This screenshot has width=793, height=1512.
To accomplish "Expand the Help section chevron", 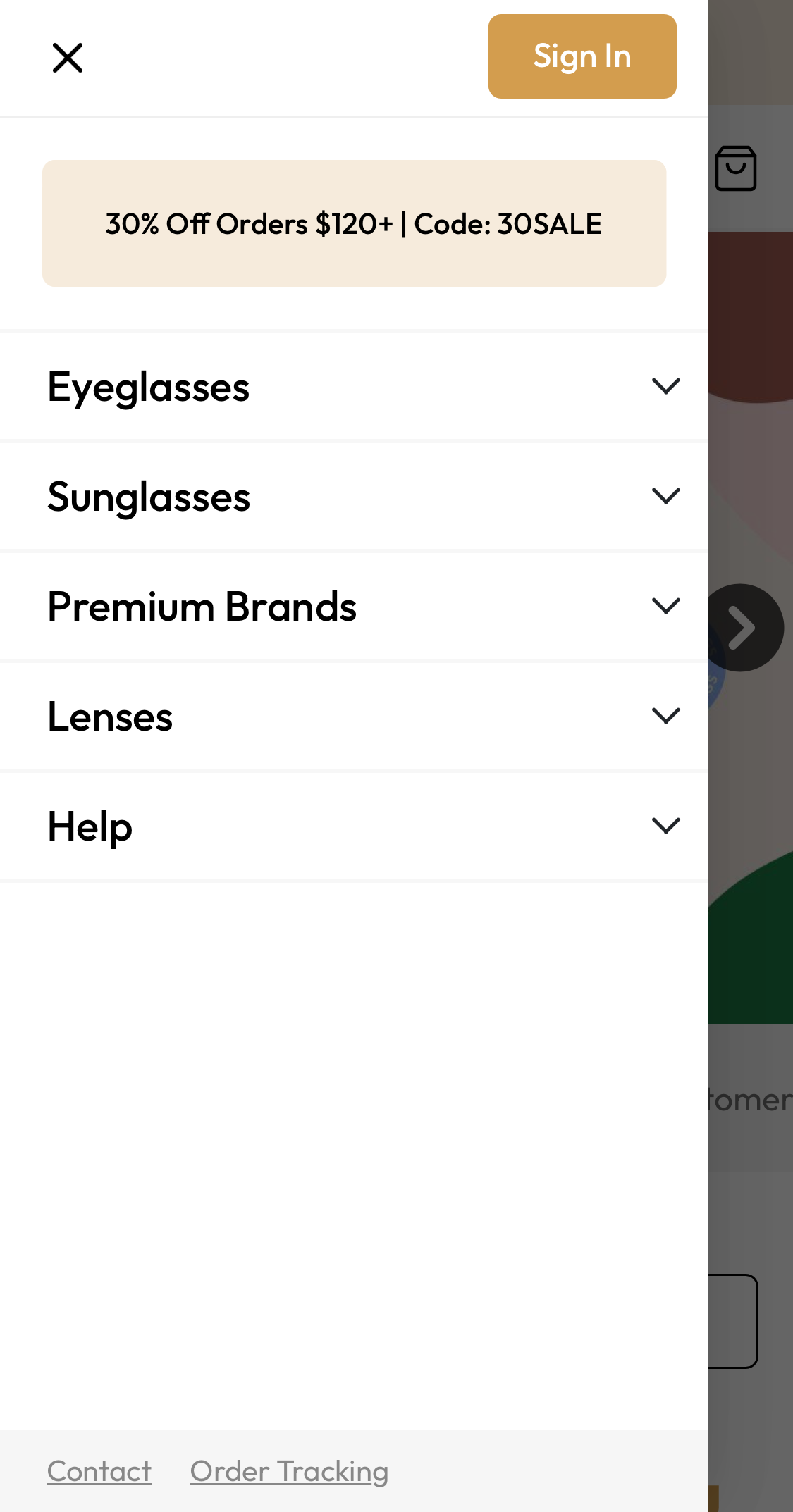I will [666, 825].
